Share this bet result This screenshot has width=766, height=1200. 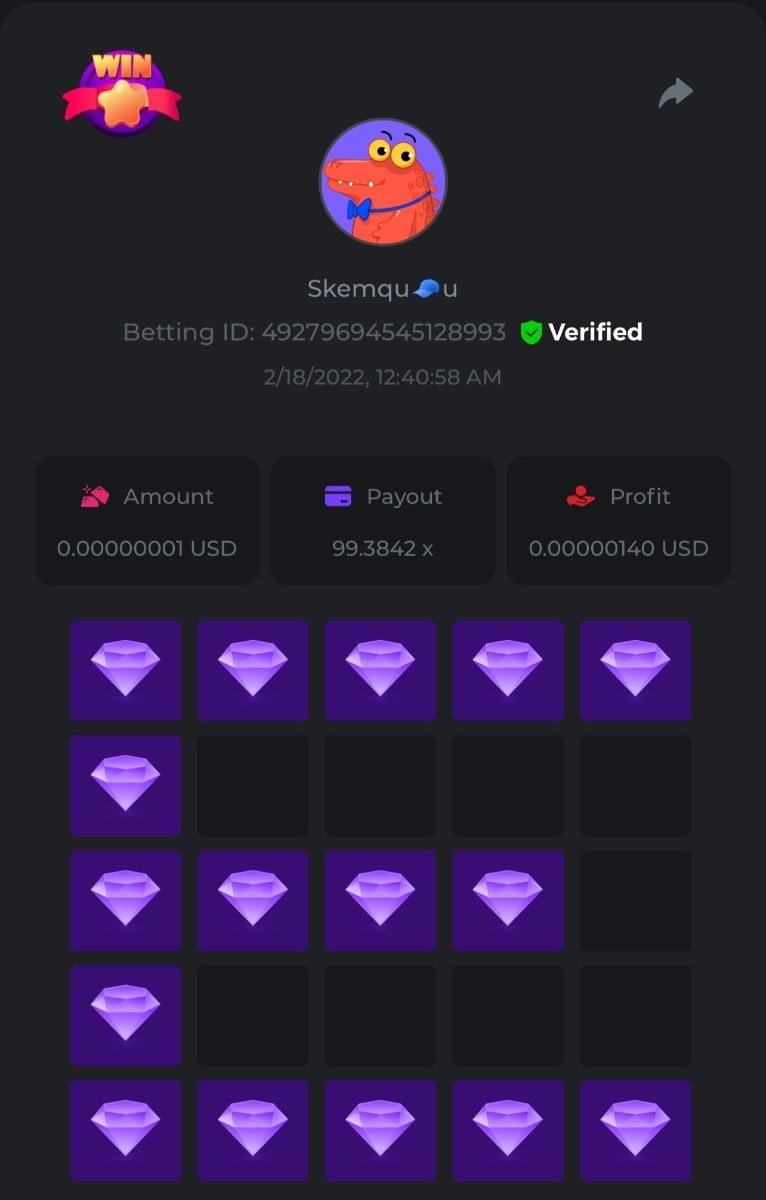pos(676,94)
